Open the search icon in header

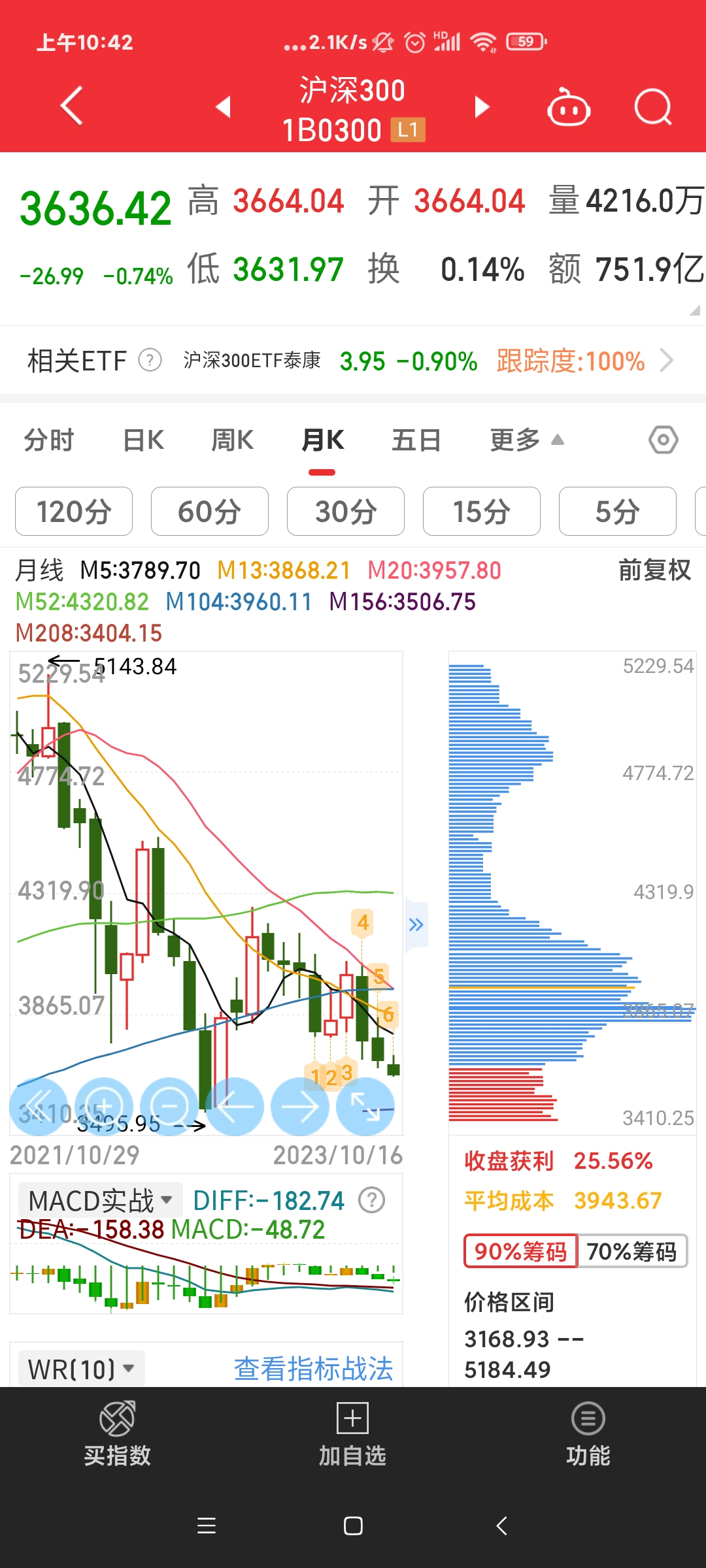652,107
